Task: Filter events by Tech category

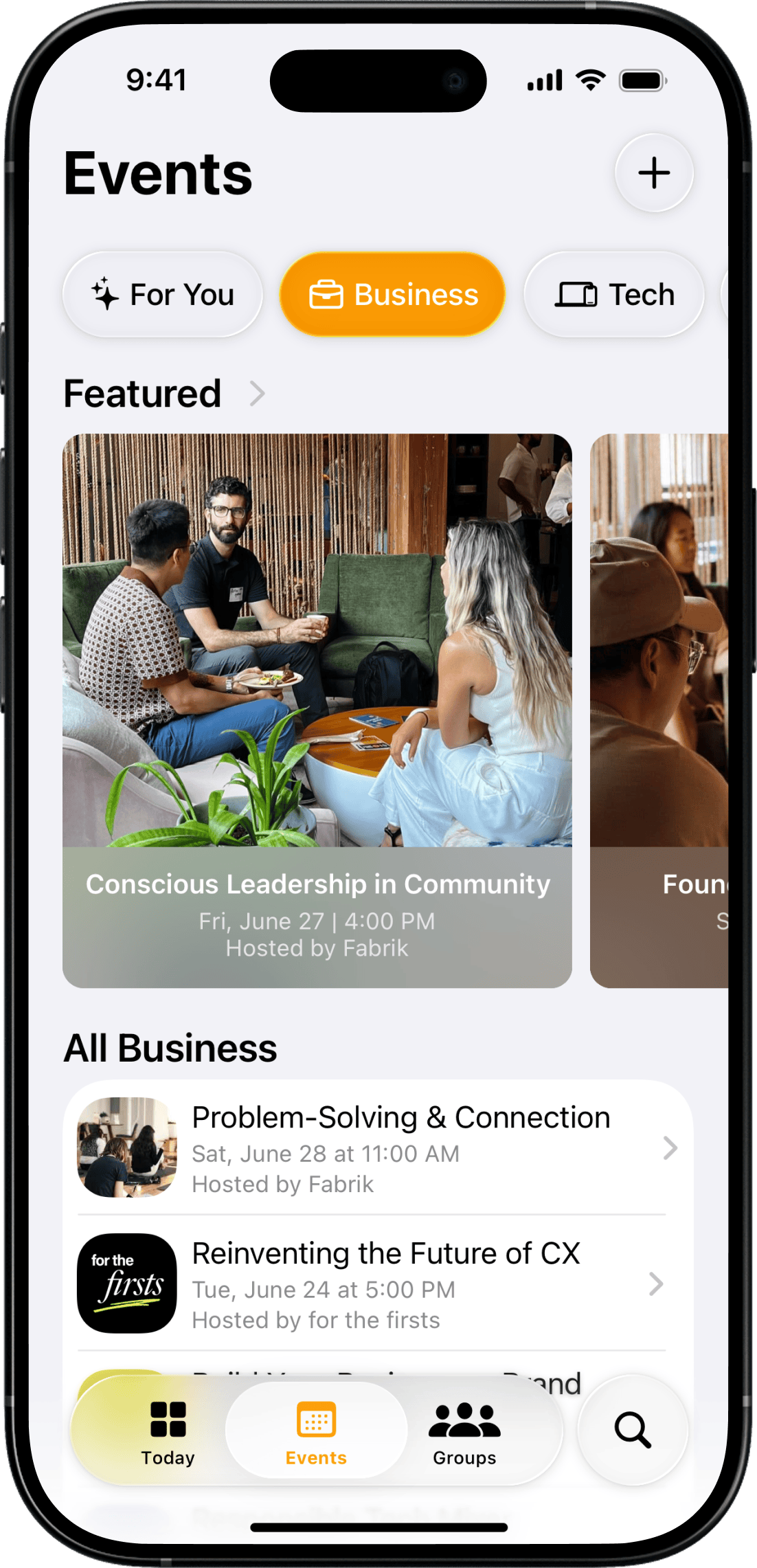Action: [x=614, y=295]
